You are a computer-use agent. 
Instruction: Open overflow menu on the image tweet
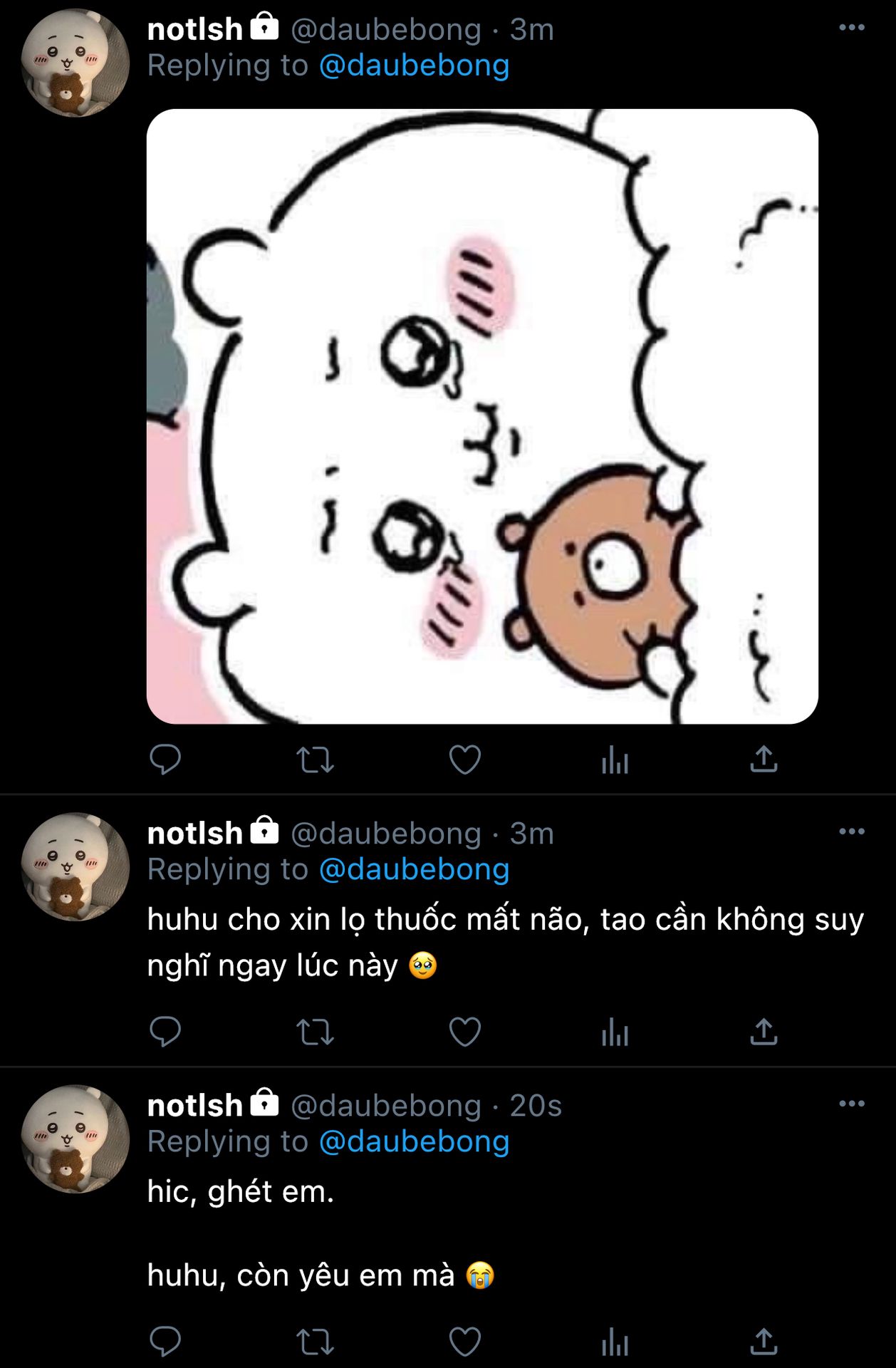click(851, 28)
